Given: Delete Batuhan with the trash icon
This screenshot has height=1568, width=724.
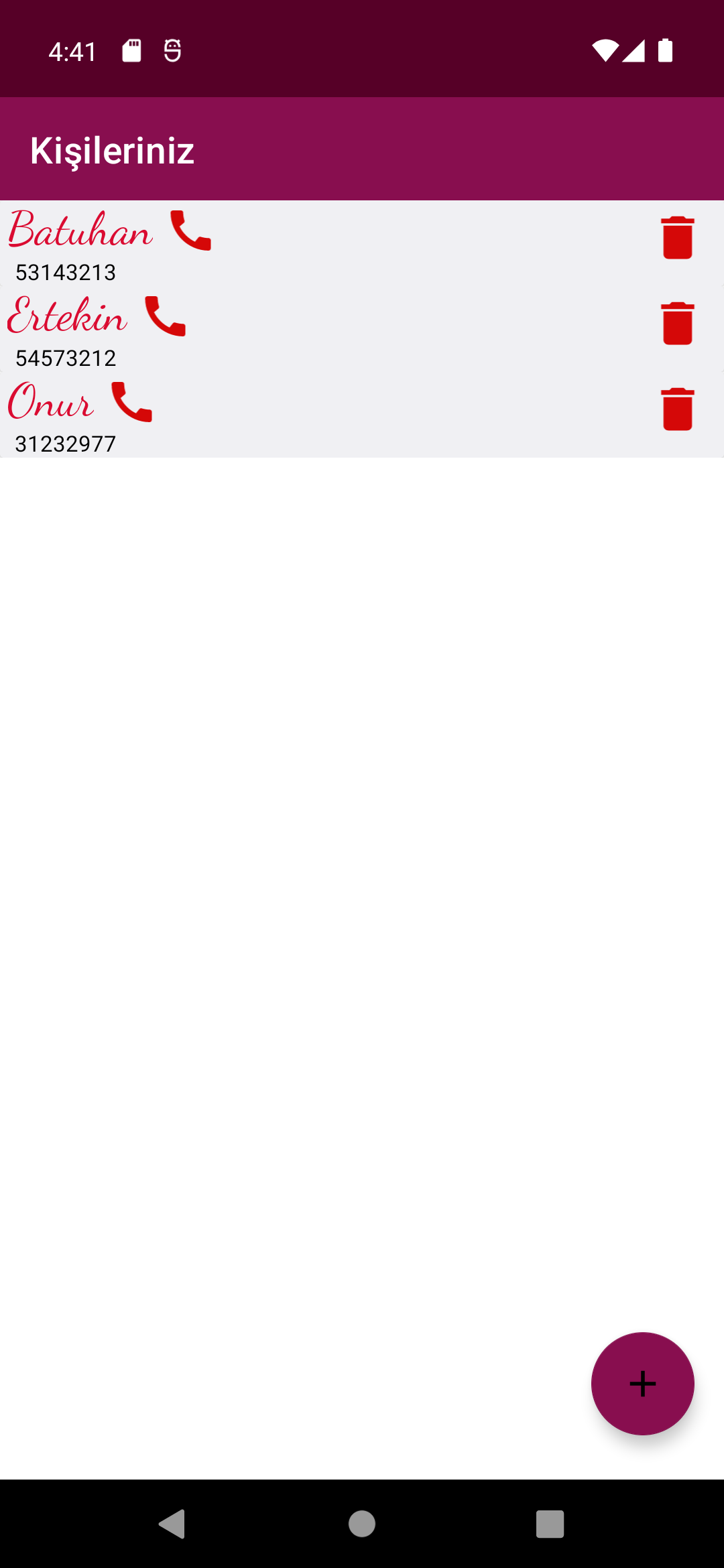Looking at the screenshot, I should (677, 238).
